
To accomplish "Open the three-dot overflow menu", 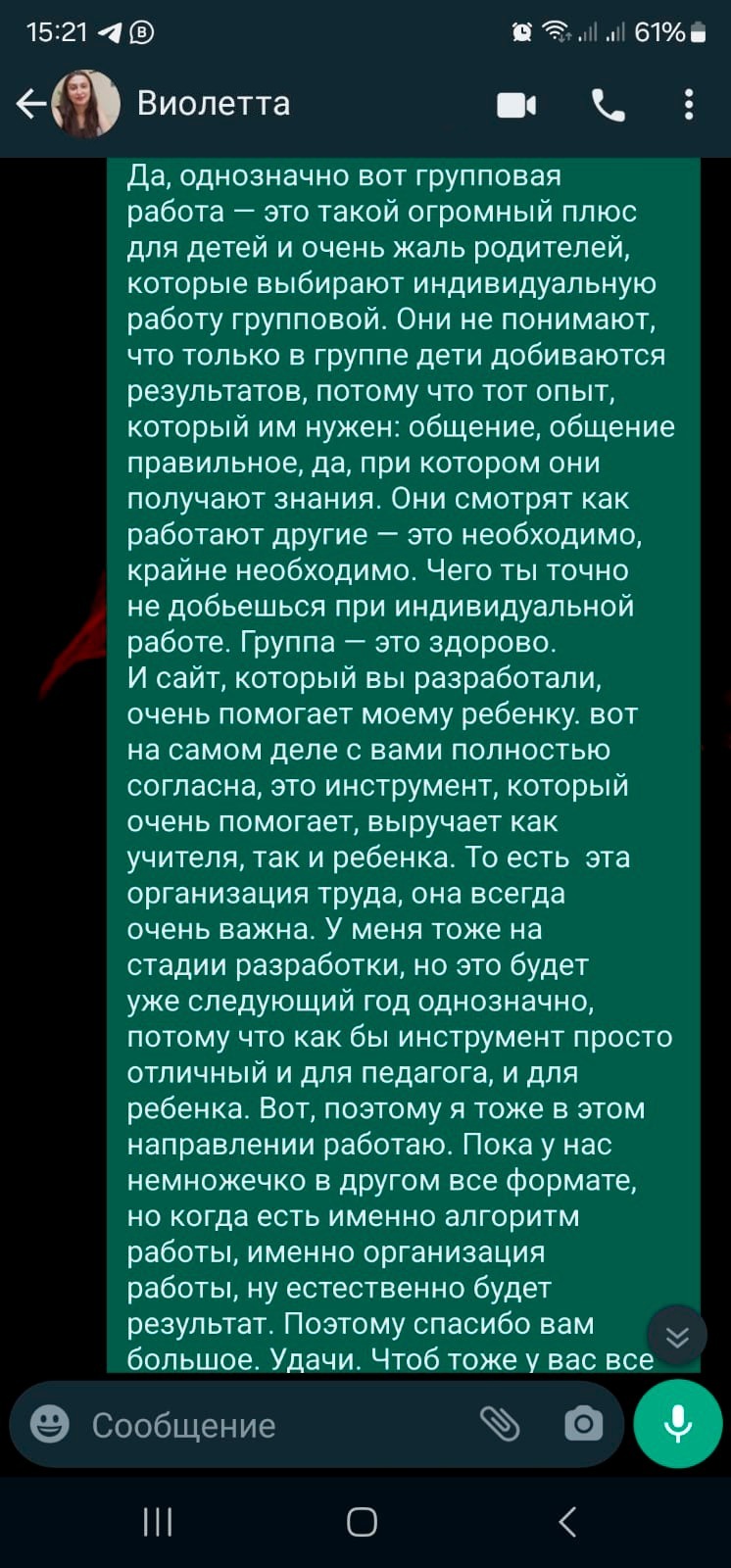I will [690, 104].
